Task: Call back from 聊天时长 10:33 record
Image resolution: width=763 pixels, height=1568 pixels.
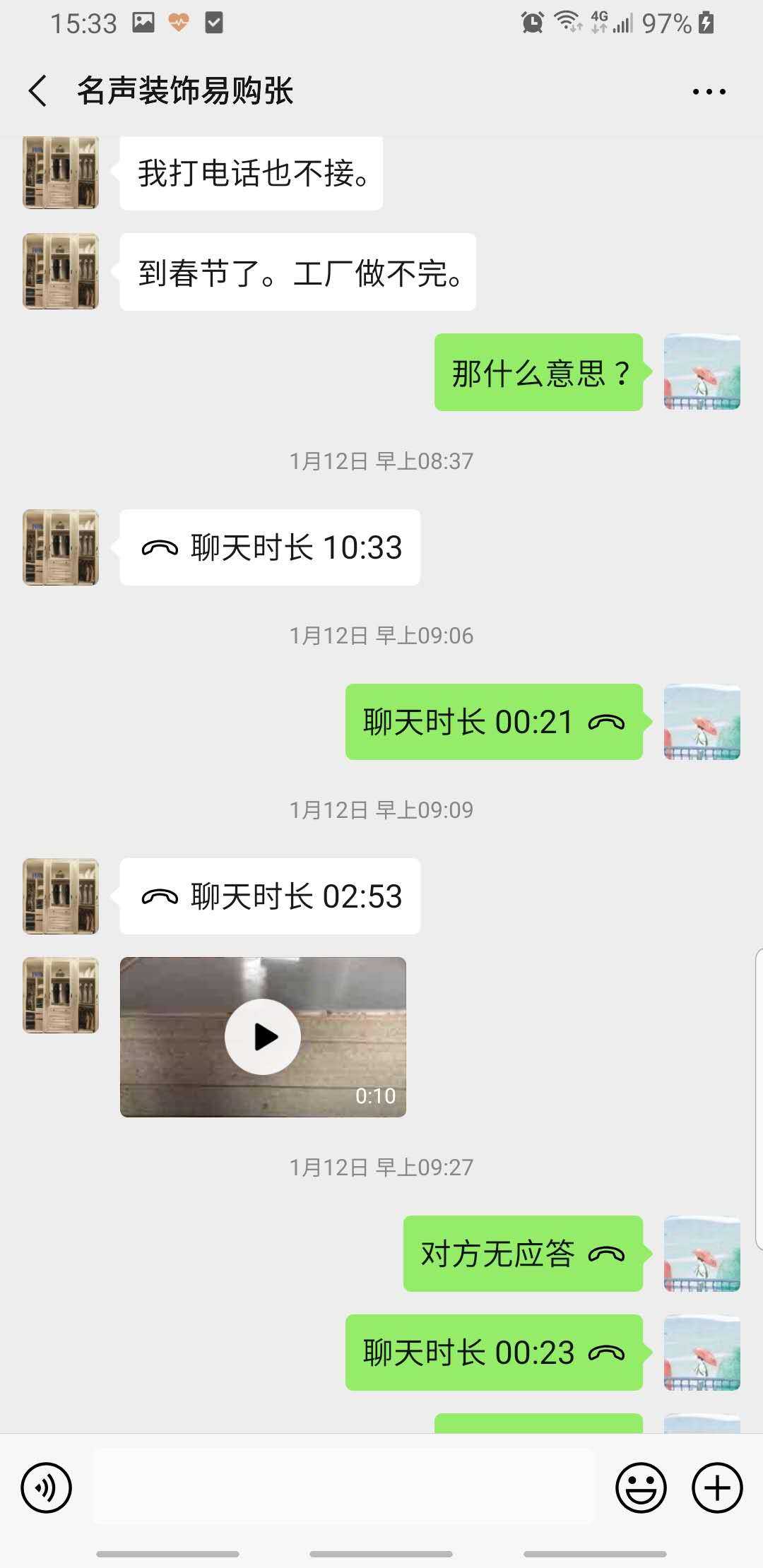Action: pyautogui.click(x=270, y=547)
